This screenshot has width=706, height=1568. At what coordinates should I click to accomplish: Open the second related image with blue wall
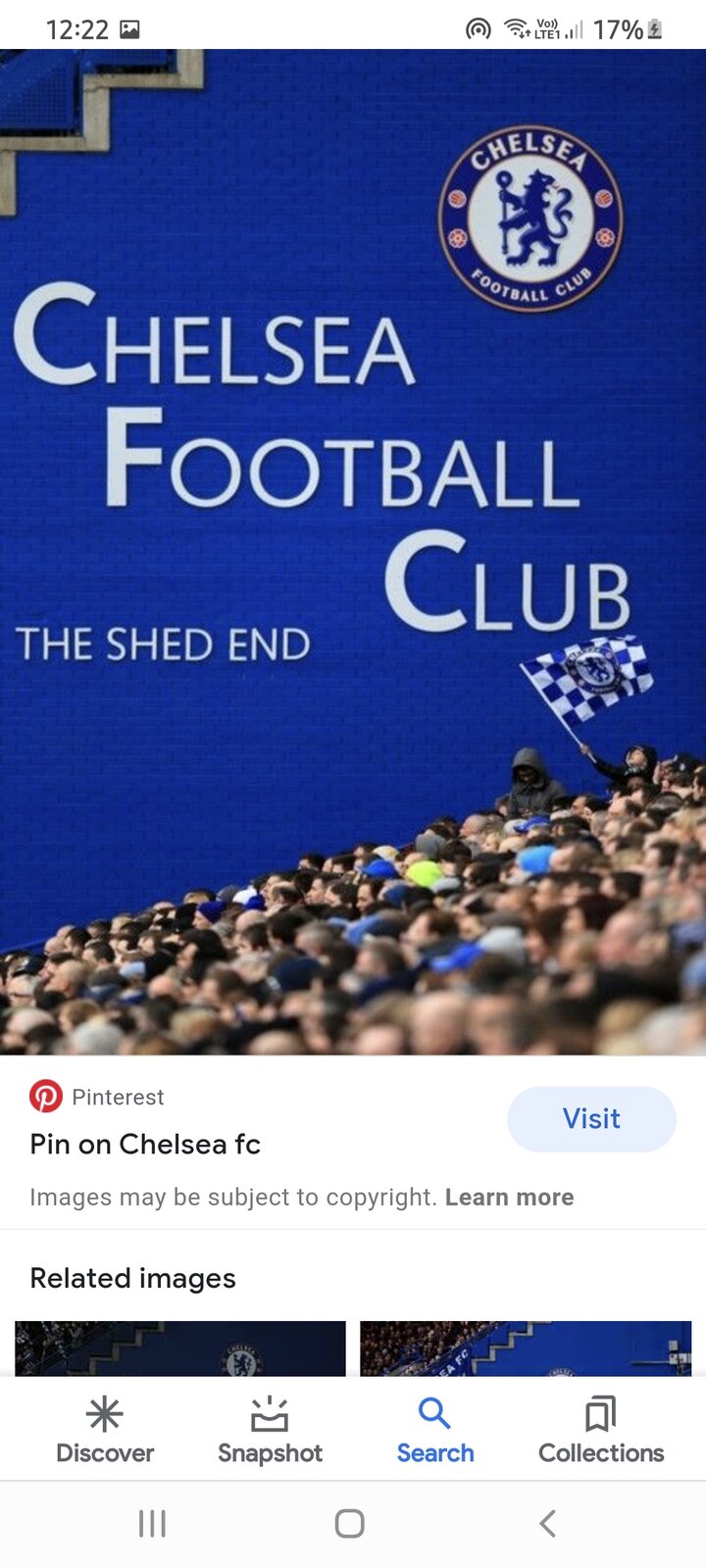(526, 1348)
